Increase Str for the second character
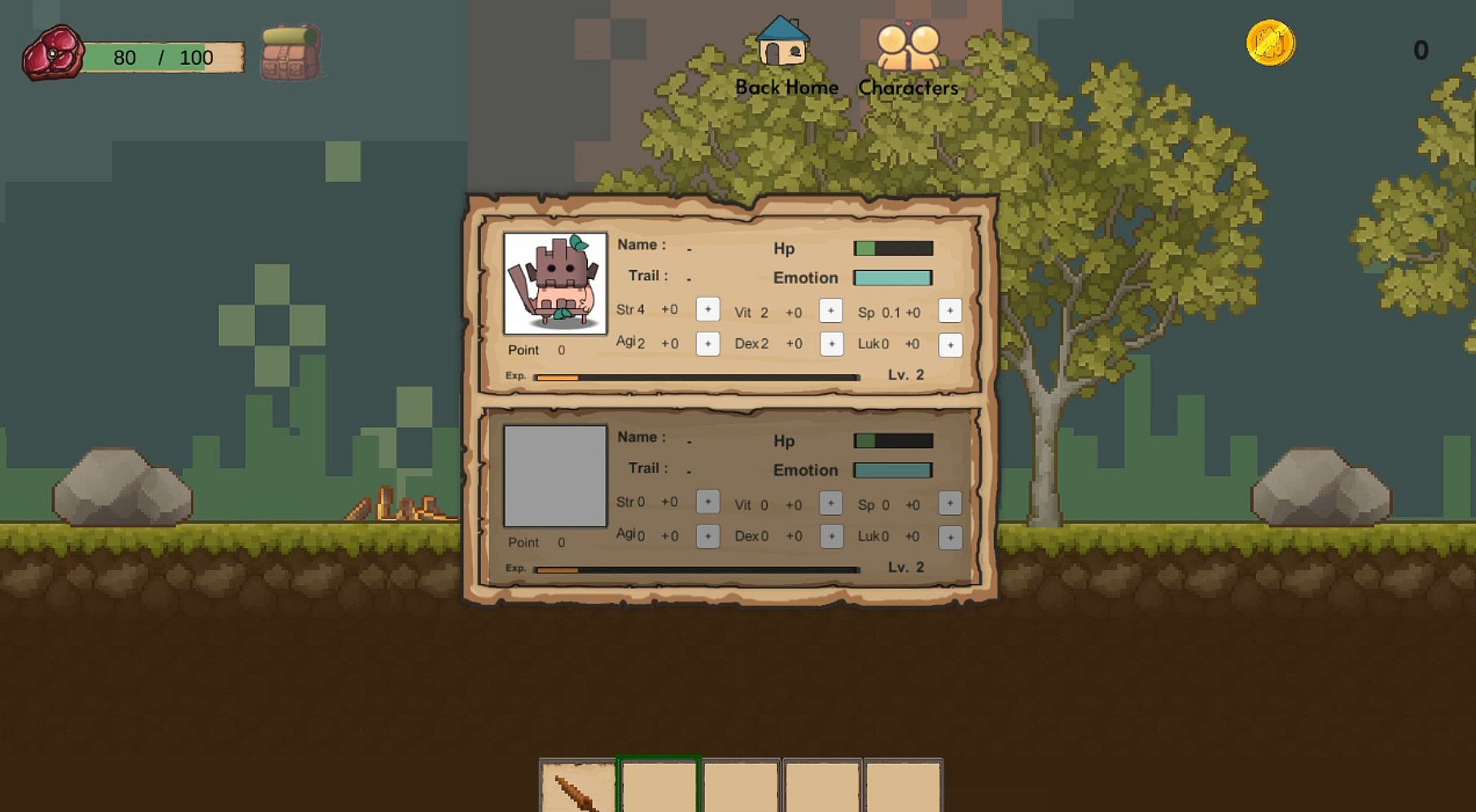 tap(707, 502)
